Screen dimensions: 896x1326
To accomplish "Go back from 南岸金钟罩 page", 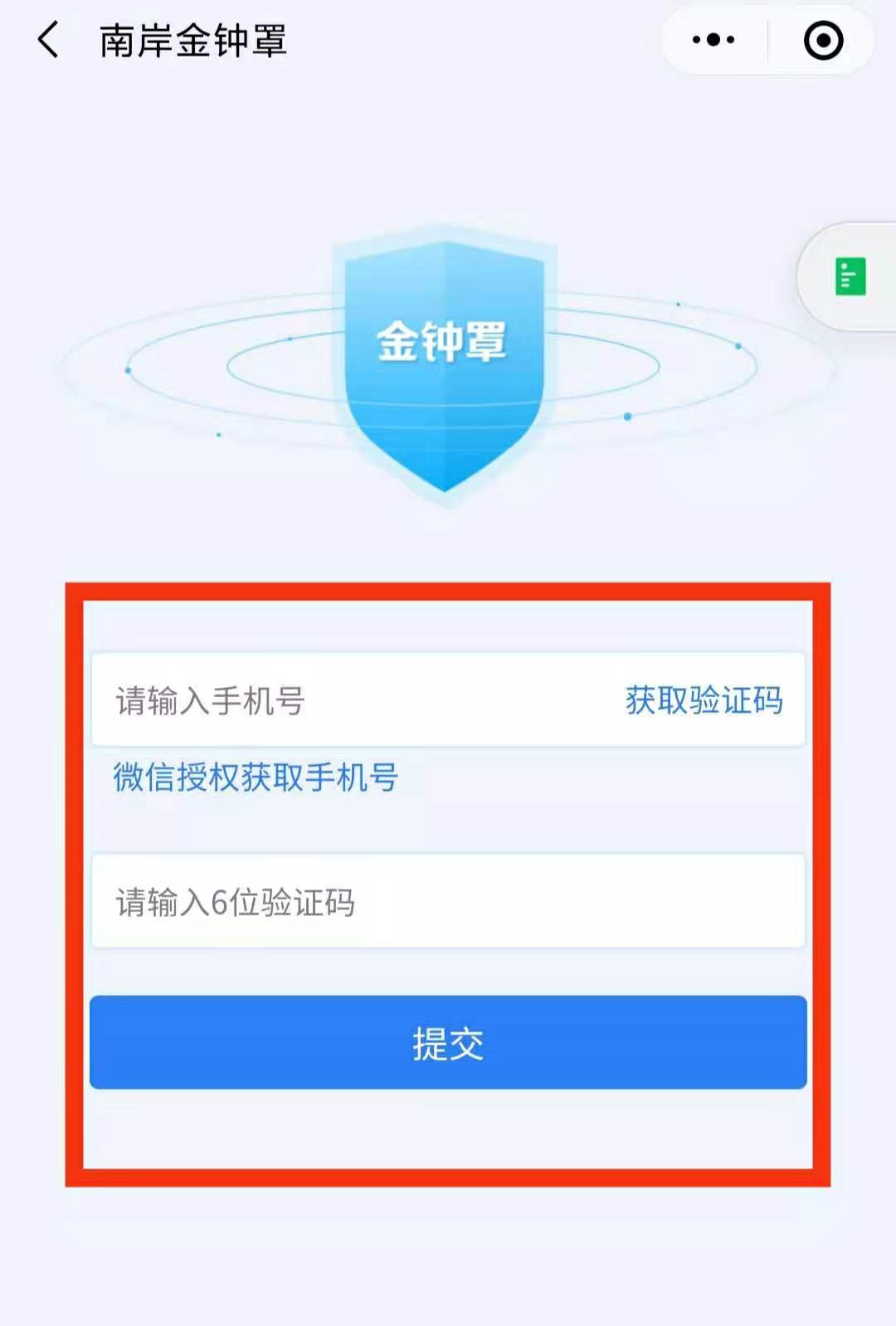I will (x=48, y=40).
